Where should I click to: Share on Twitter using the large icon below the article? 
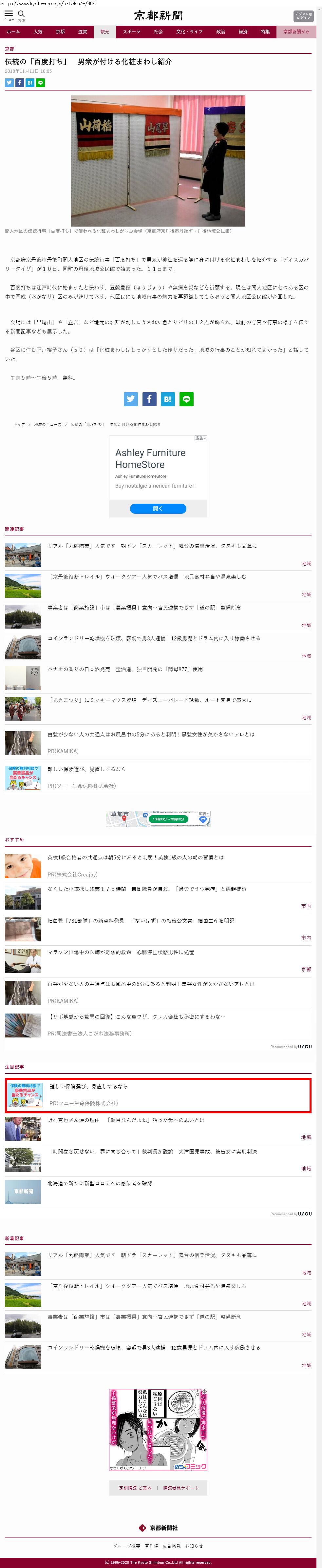[x=131, y=399]
